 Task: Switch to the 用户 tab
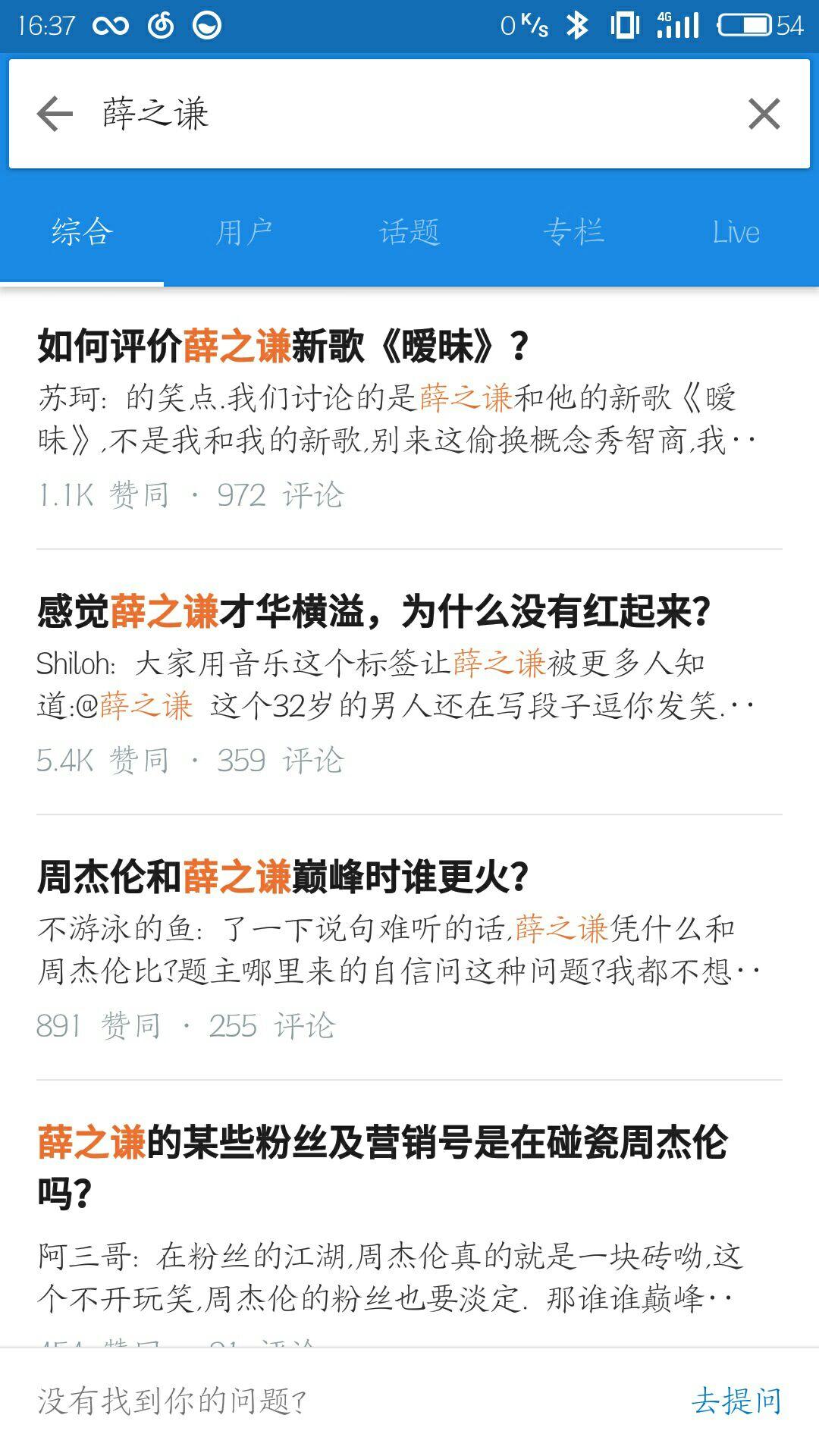coord(245,231)
